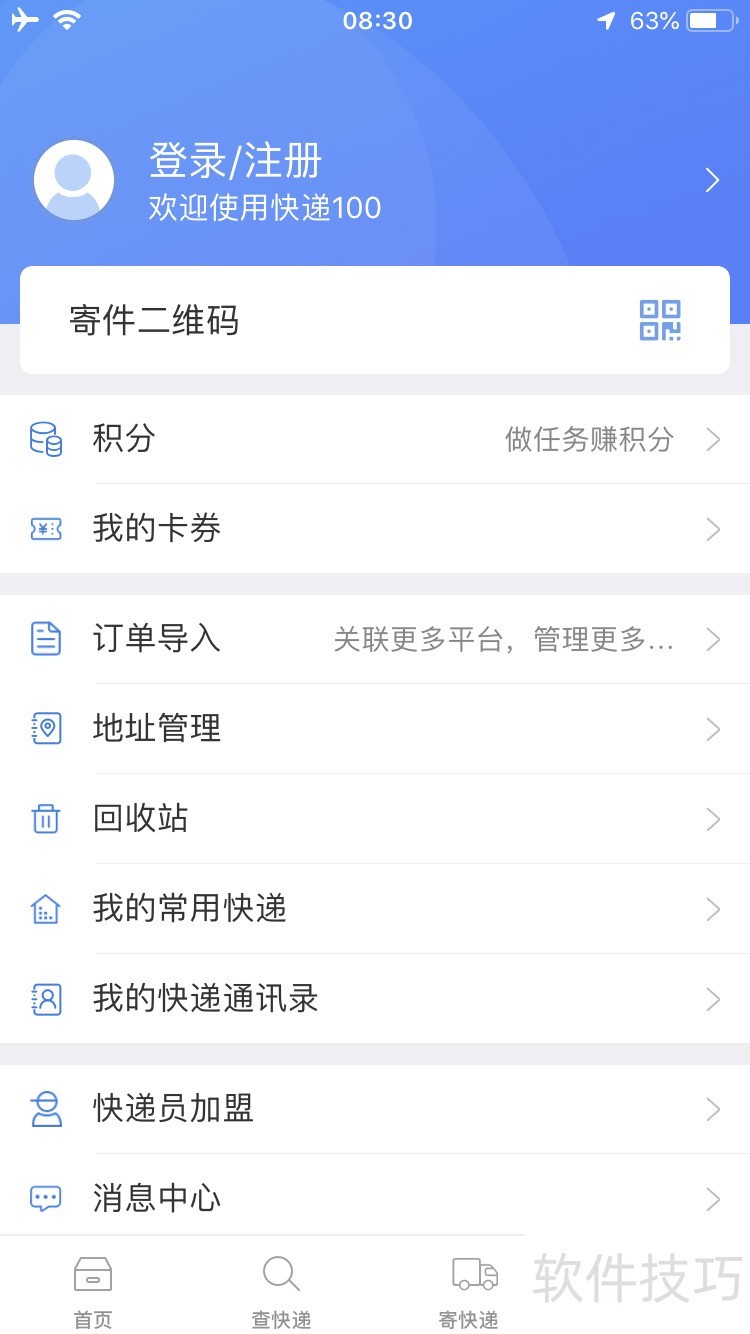Open the 积分 points row
Viewport: 750px width, 1334px height.
click(x=374, y=439)
